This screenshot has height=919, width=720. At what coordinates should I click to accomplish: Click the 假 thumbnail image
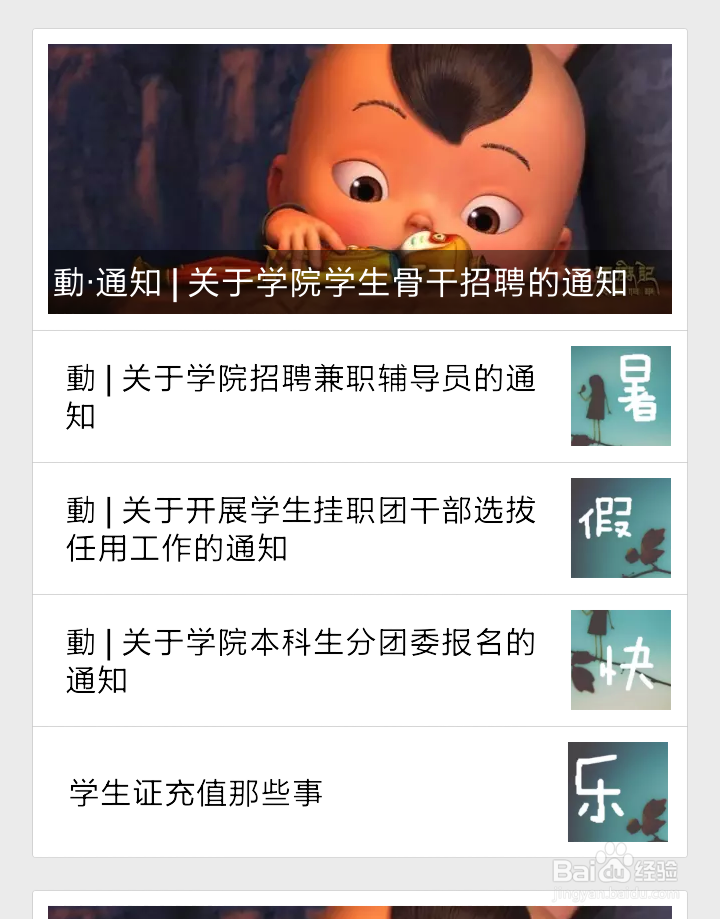620,528
